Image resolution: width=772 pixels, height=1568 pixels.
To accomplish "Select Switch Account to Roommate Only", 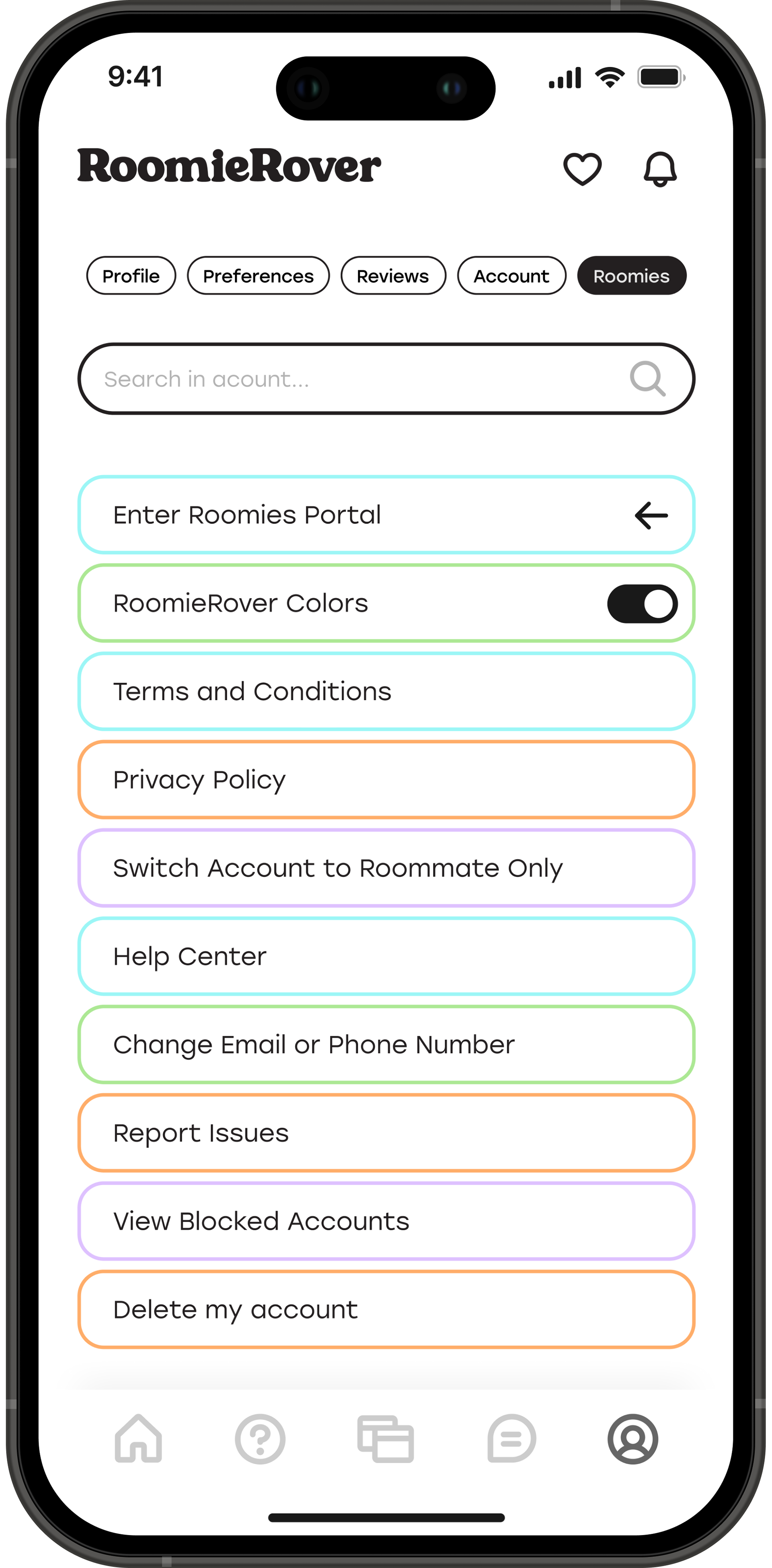I will 386,868.
